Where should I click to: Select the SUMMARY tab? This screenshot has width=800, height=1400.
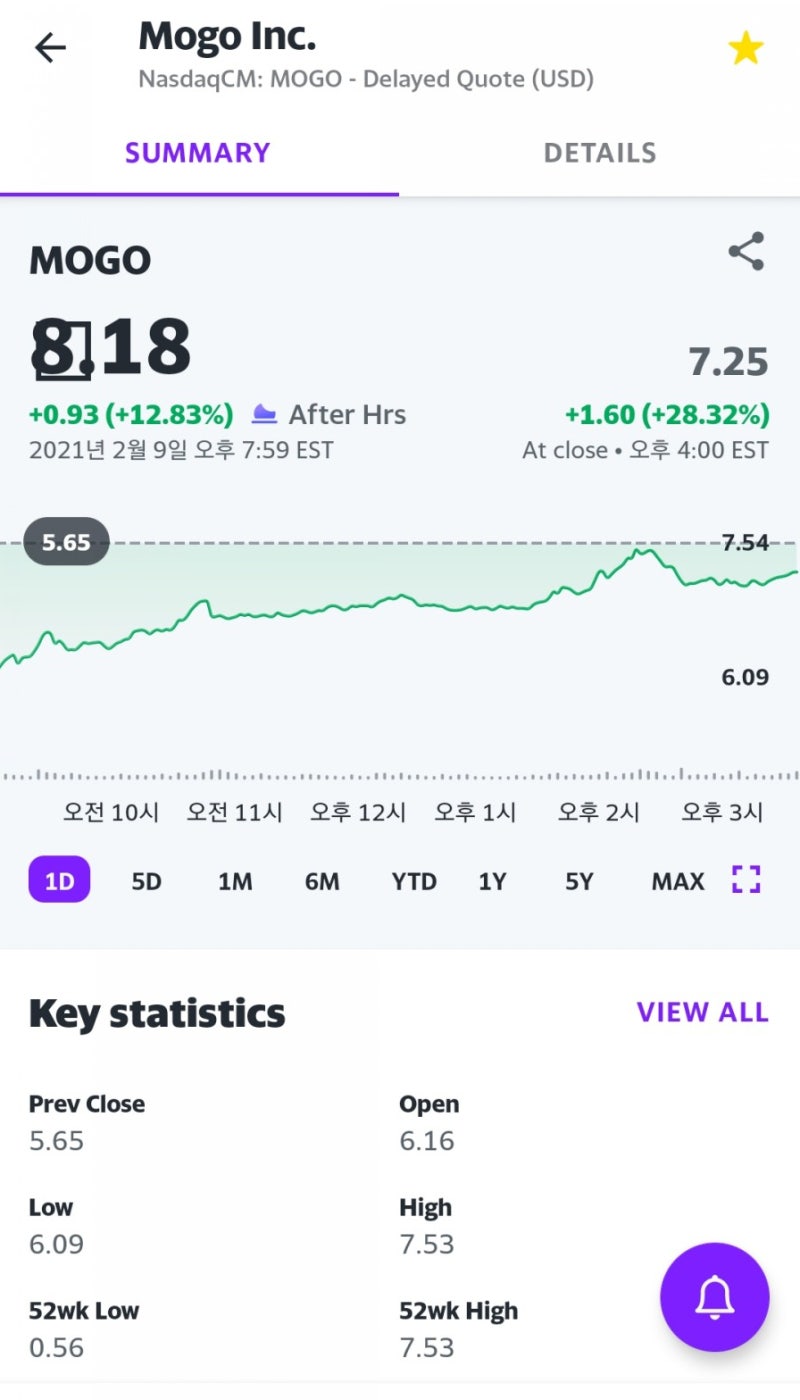coord(197,152)
